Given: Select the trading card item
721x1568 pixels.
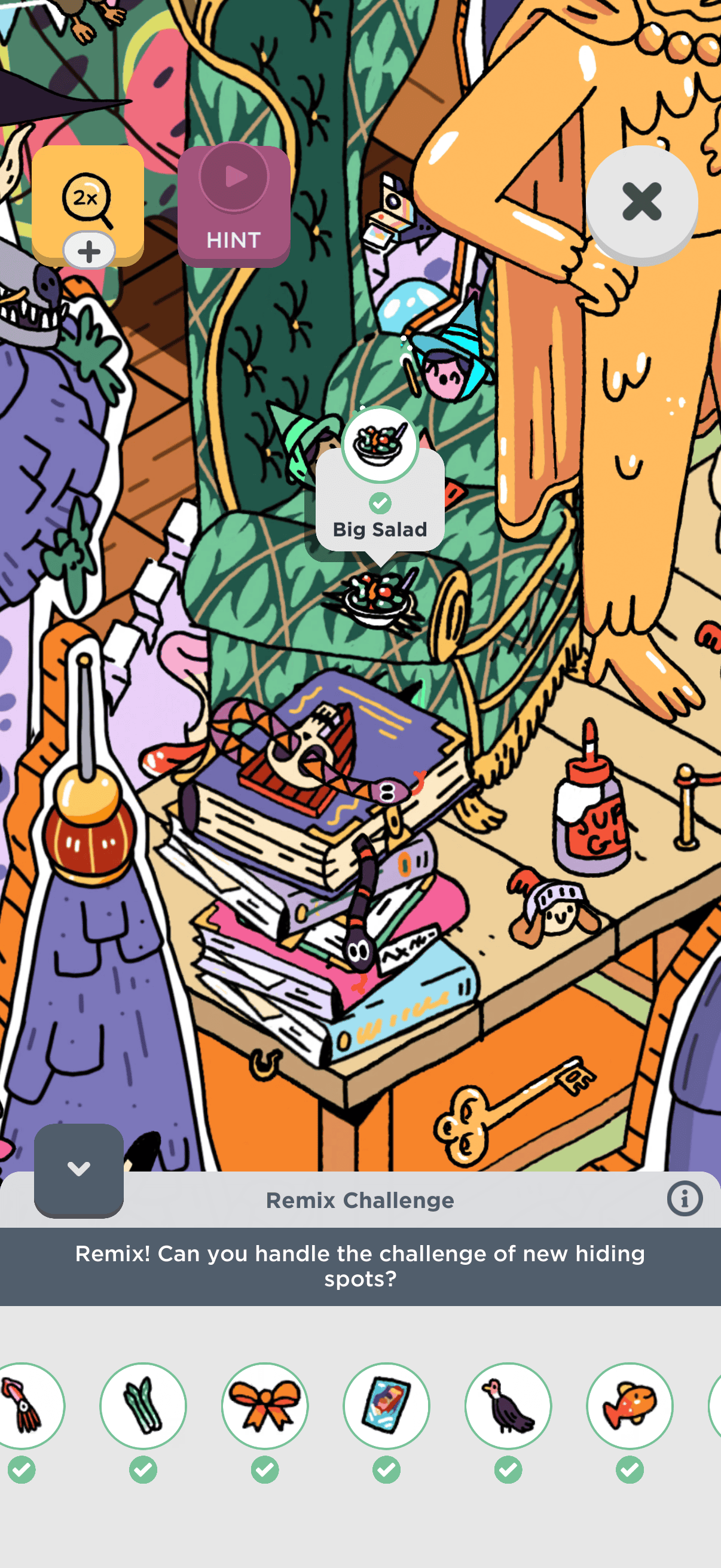Looking at the screenshot, I should 386,1405.
